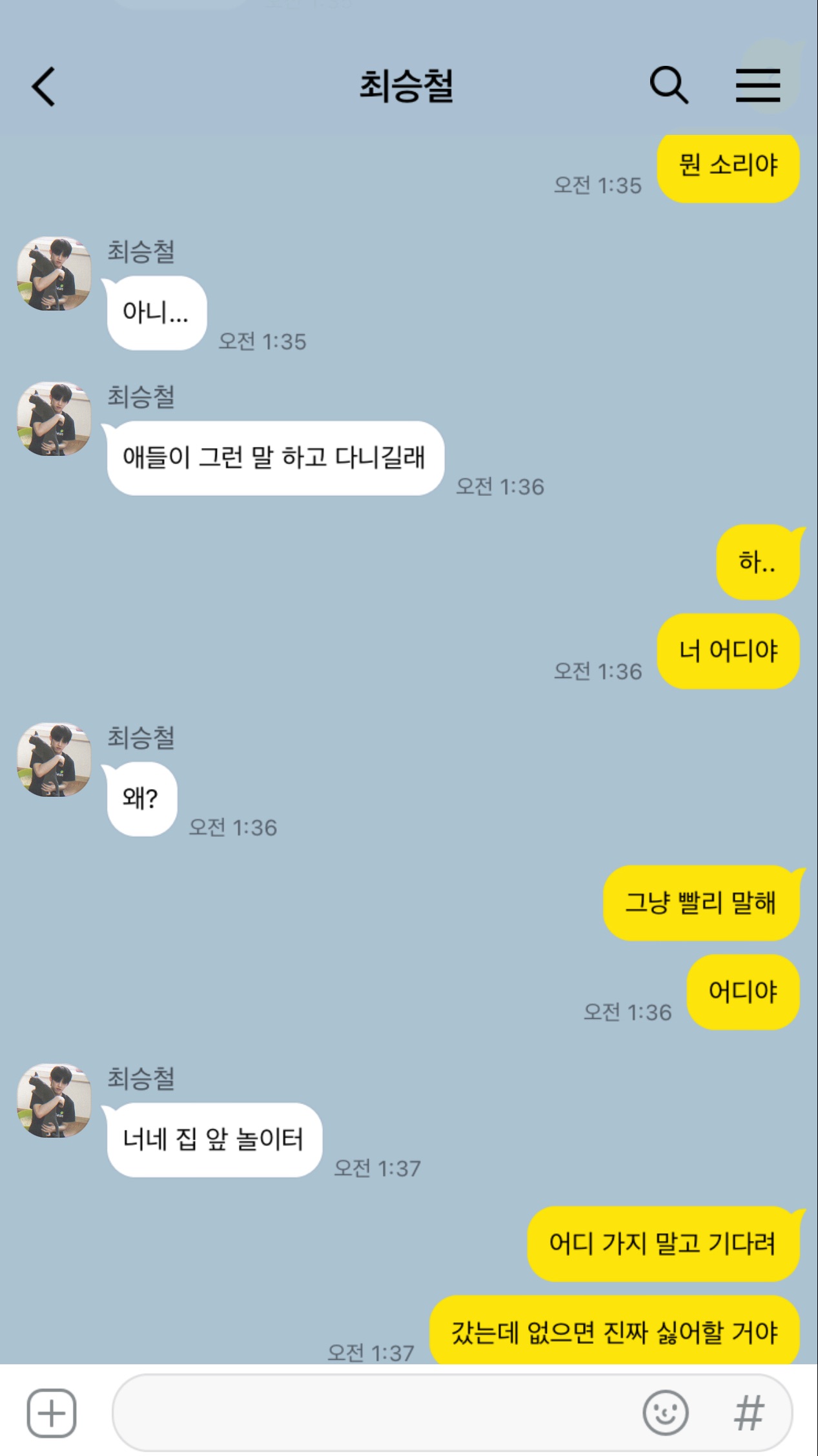Go back to the chat list
818x1456 pixels.
pyautogui.click(x=44, y=87)
